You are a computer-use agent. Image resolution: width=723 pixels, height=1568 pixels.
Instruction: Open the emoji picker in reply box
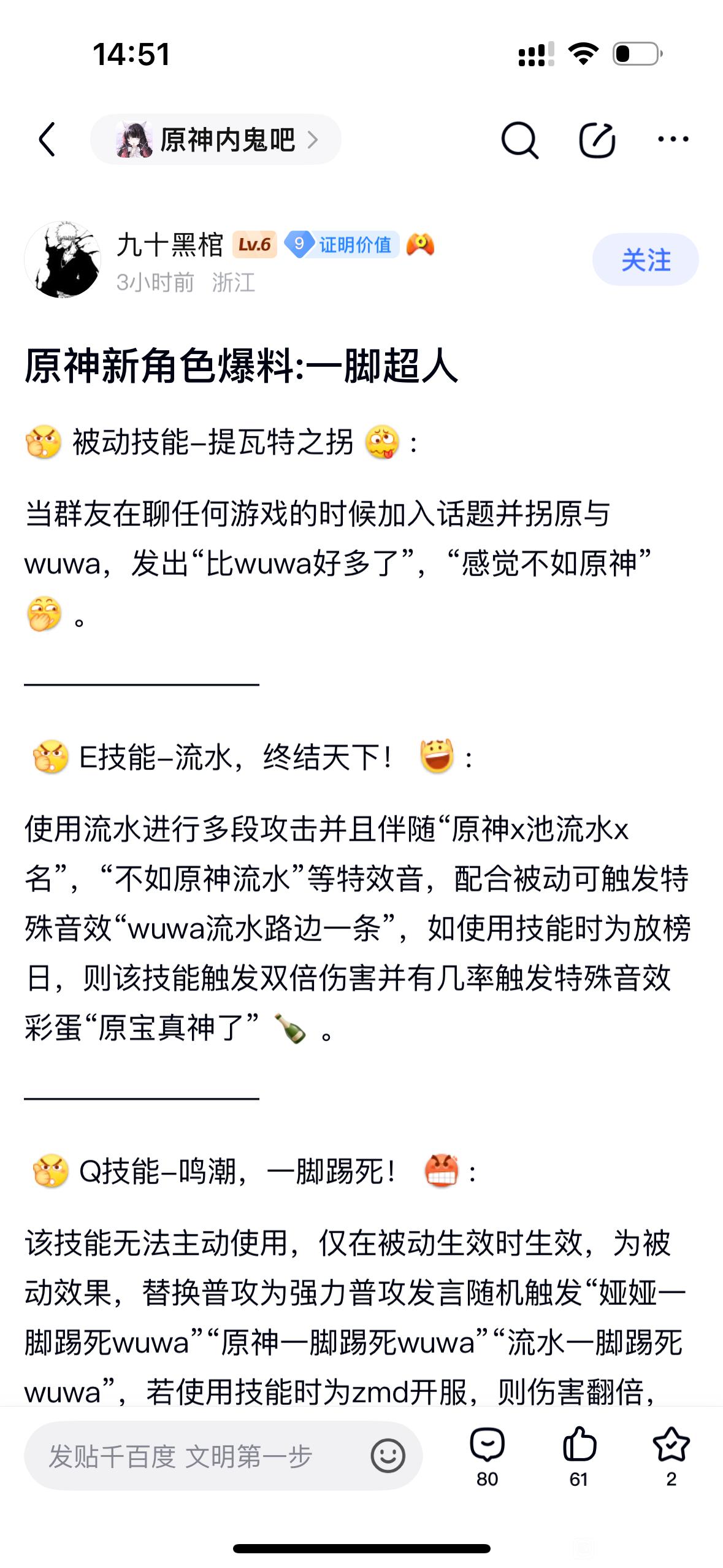tap(388, 1455)
